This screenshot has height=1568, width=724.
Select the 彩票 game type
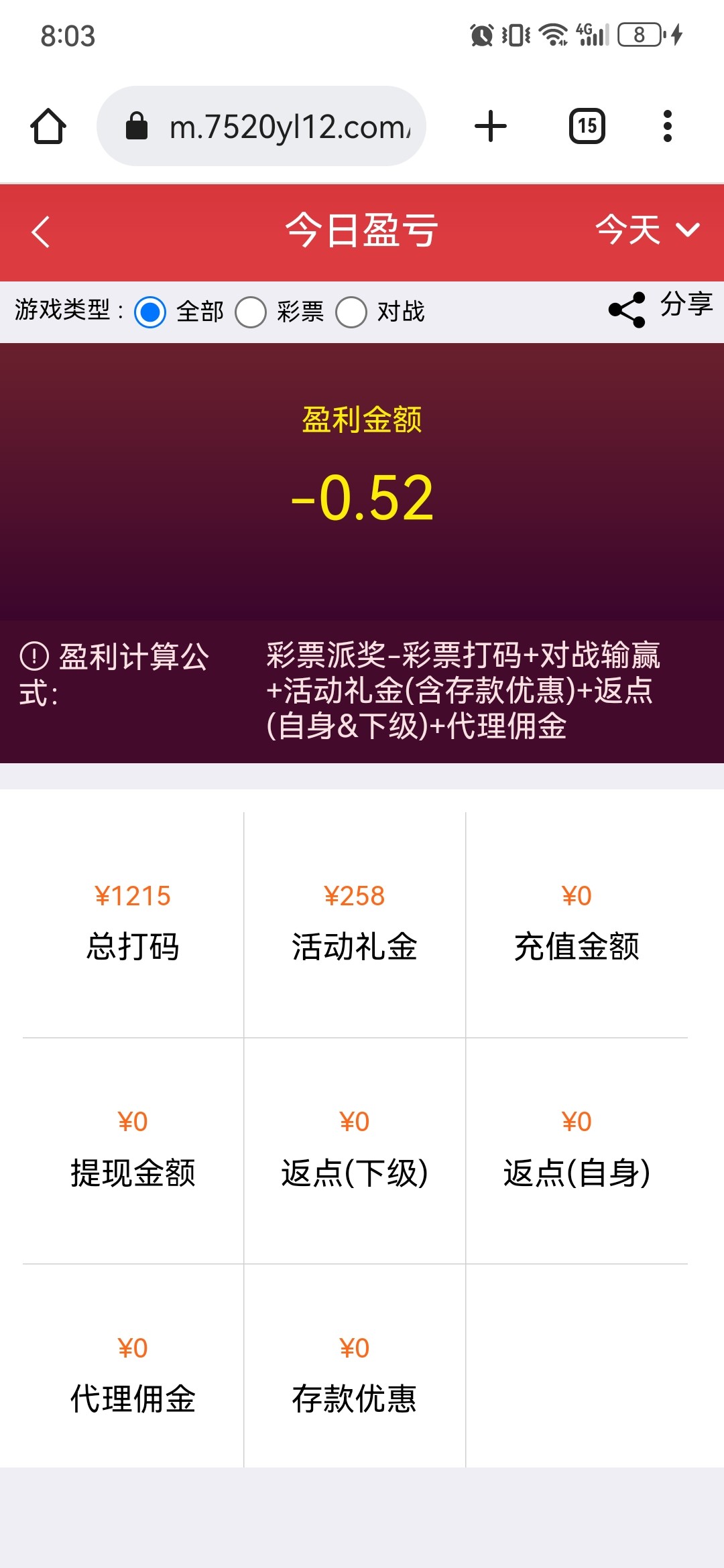(251, 312)
